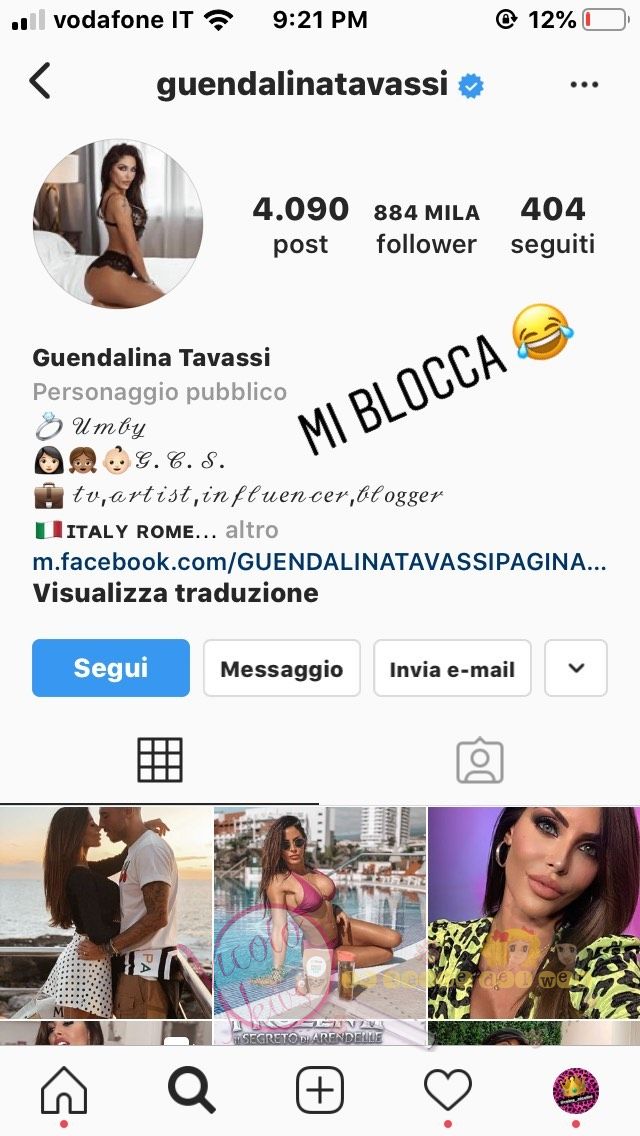Expand the bio with altro
Screen dimensions: 640x1136
click(x=252, y=530)
